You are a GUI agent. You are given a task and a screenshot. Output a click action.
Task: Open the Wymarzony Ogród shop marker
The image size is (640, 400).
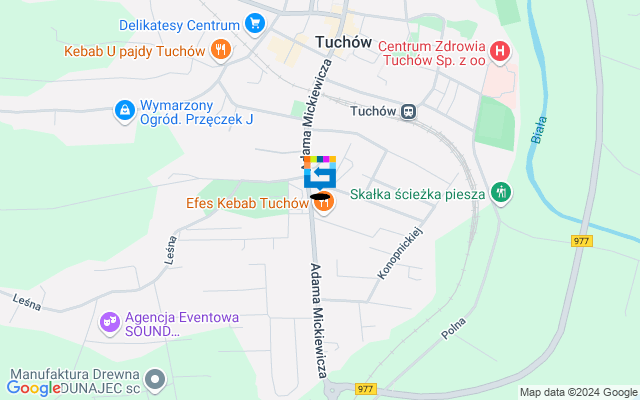tap(124, 111)
